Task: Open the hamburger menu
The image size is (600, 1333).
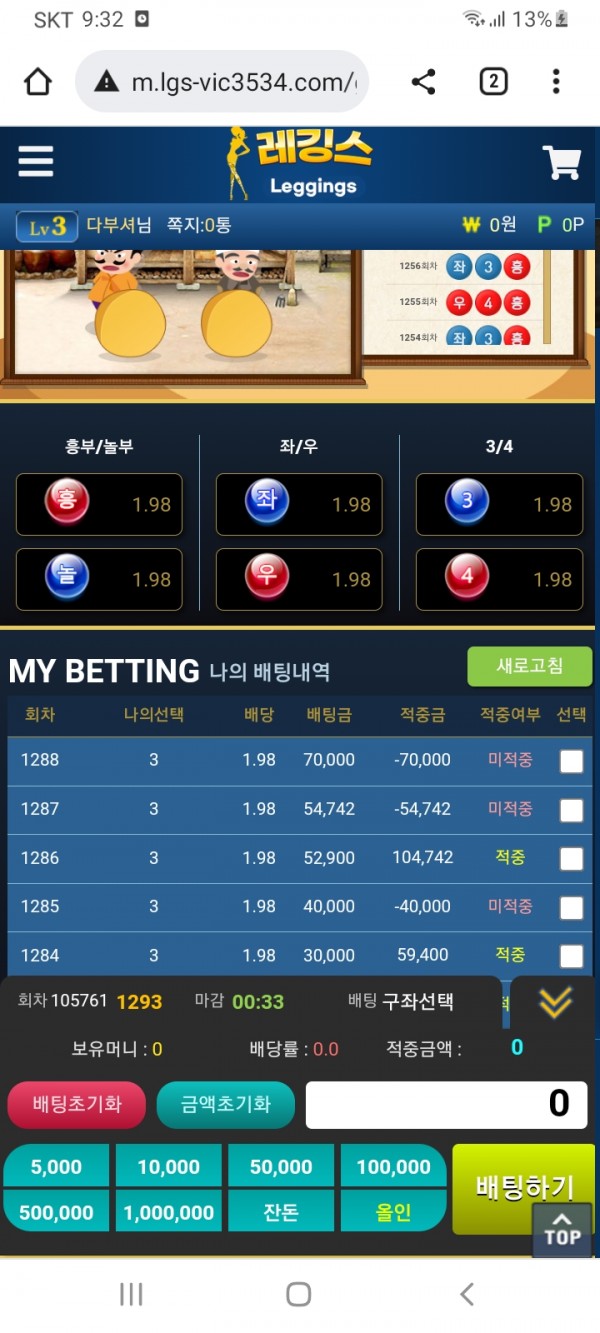Action: click(36, 160)
